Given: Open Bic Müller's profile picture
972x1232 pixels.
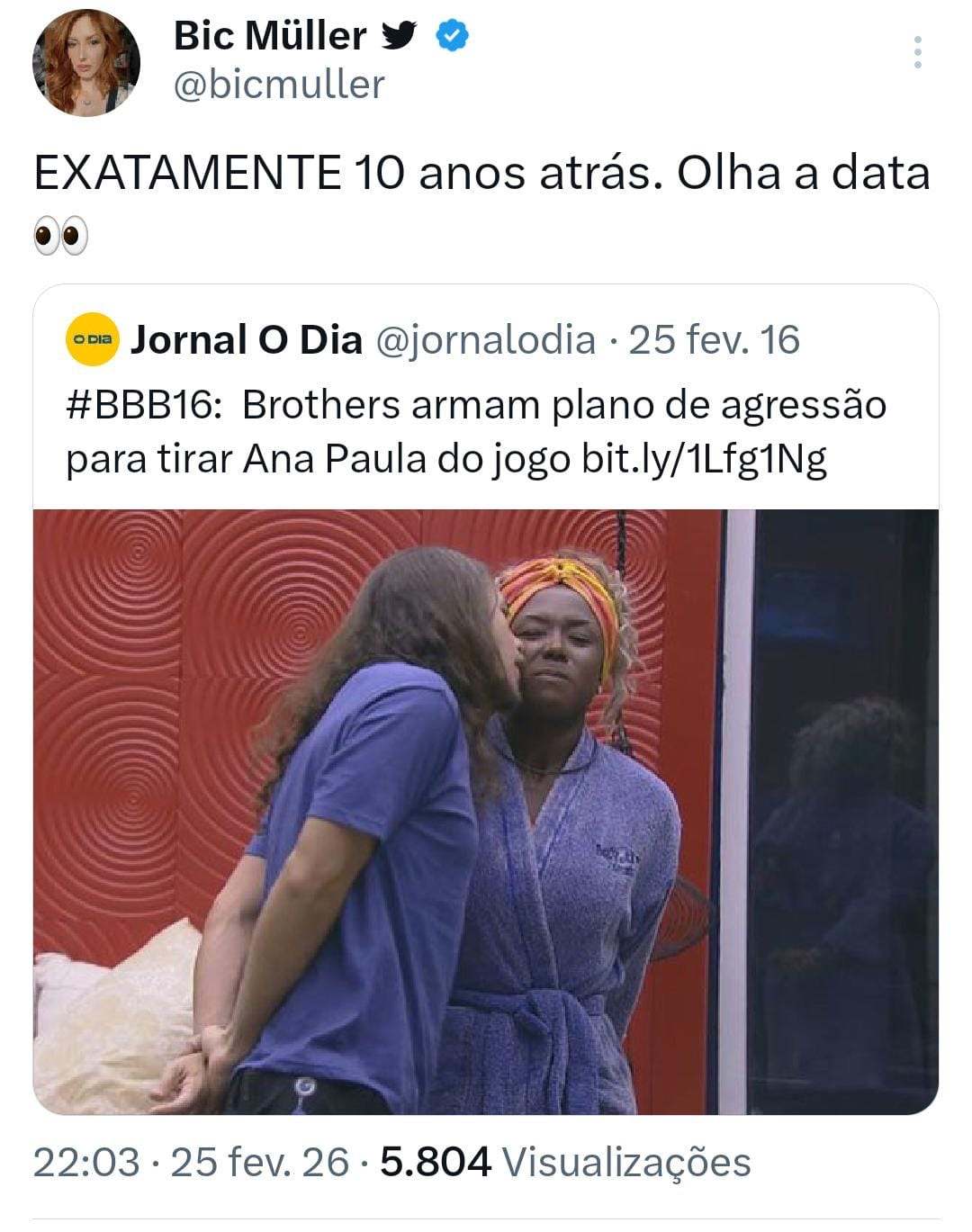Looking at the screenshot, I should 86,63.
